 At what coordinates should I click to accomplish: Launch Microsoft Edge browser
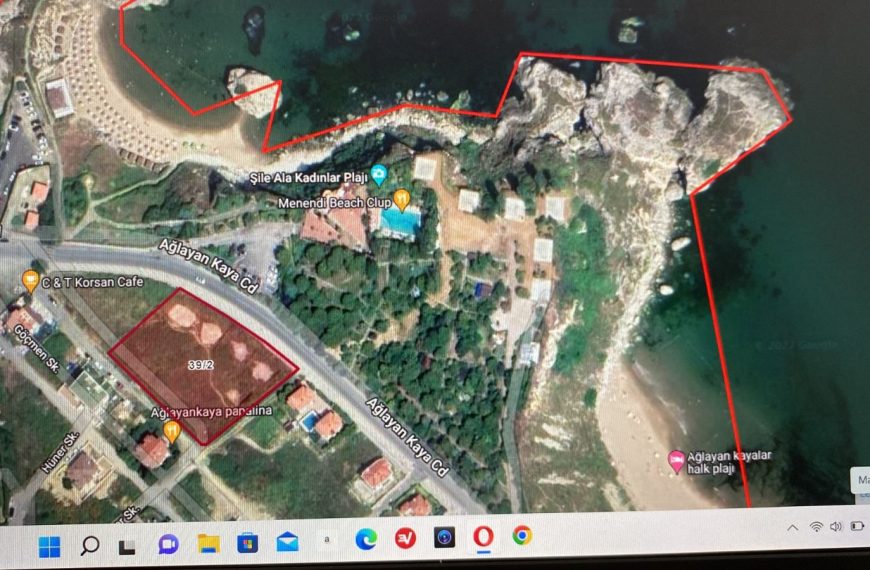365,539
